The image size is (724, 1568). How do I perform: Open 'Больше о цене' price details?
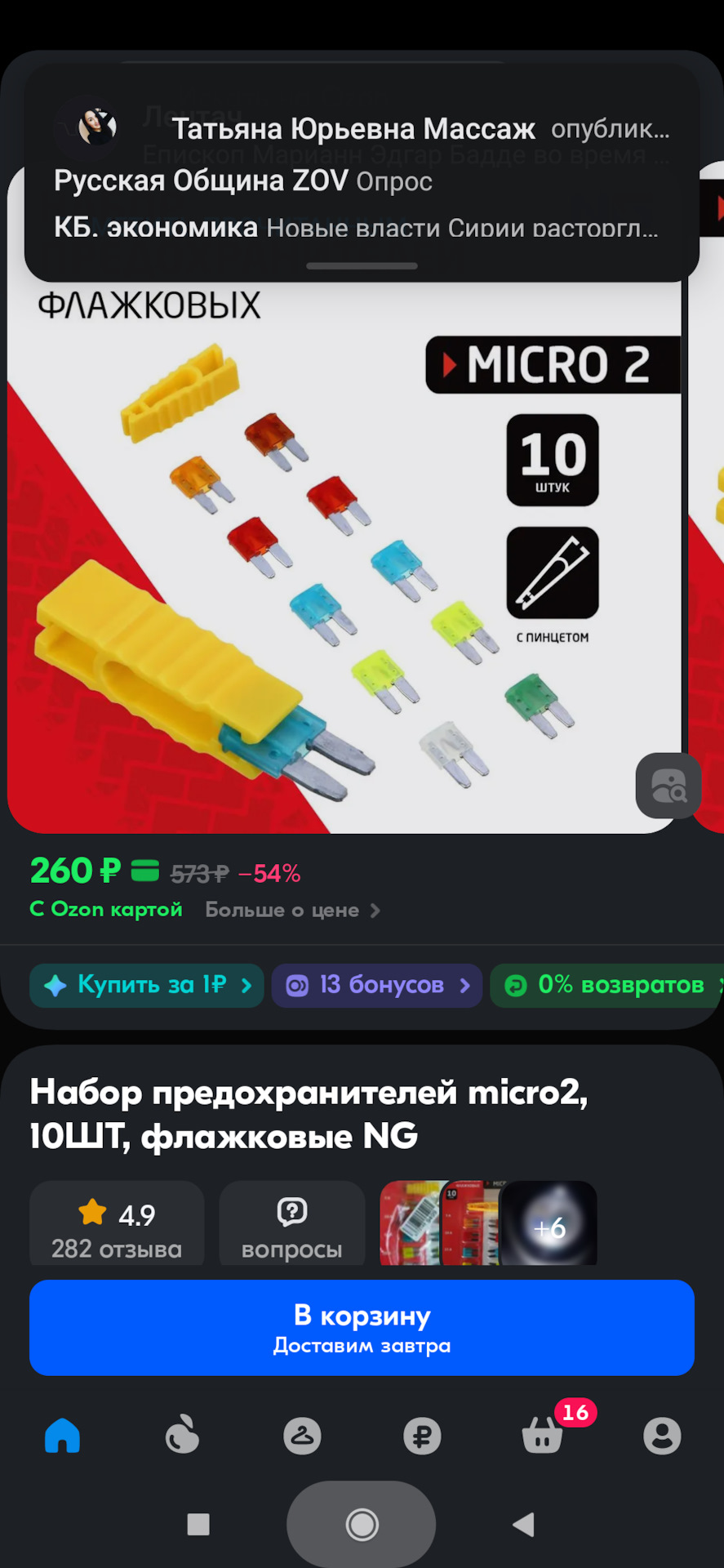[292, 910]
